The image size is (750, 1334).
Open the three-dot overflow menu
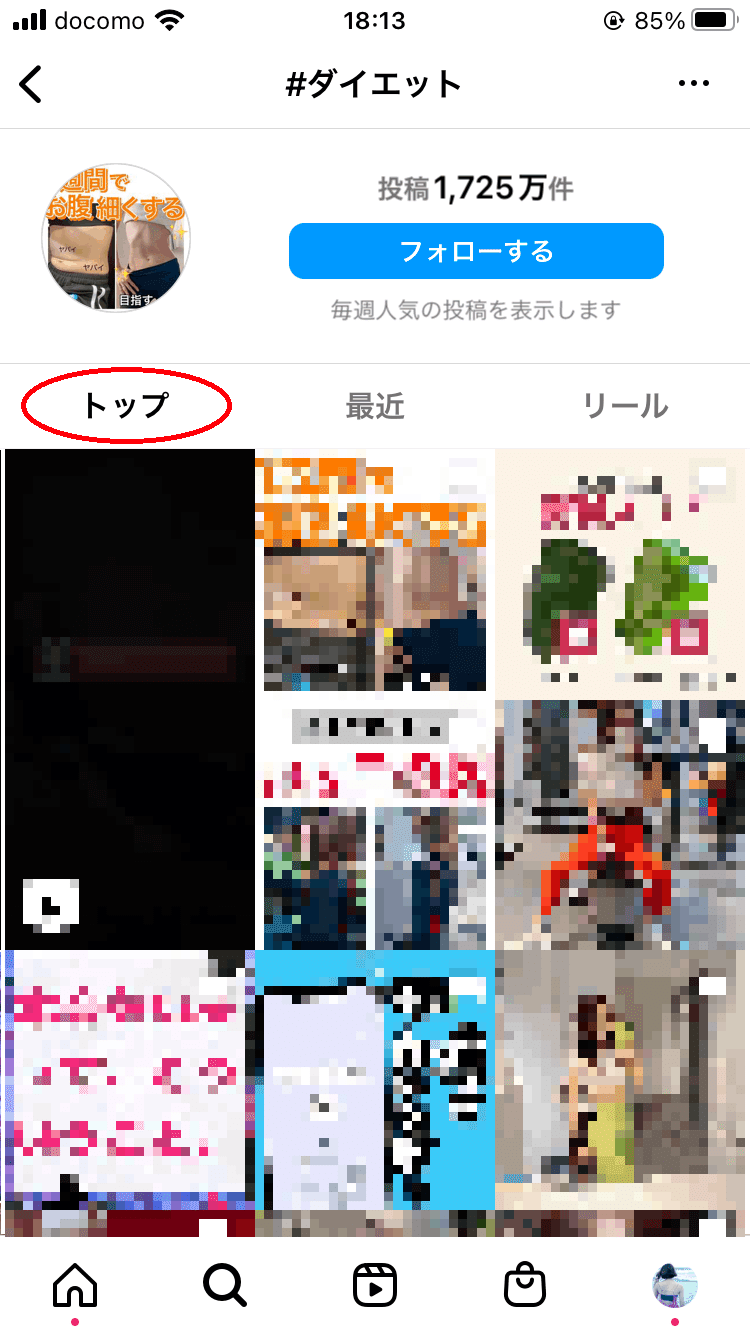tap(693, 84)
